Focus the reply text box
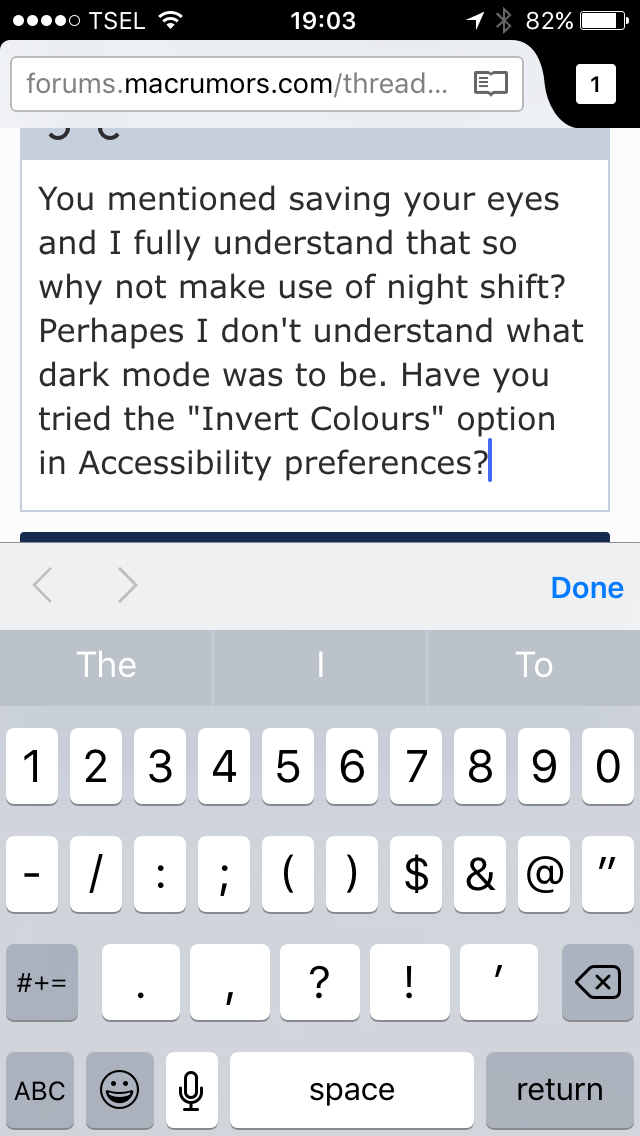Screen dimensions: 640x1136 point(314,332)
